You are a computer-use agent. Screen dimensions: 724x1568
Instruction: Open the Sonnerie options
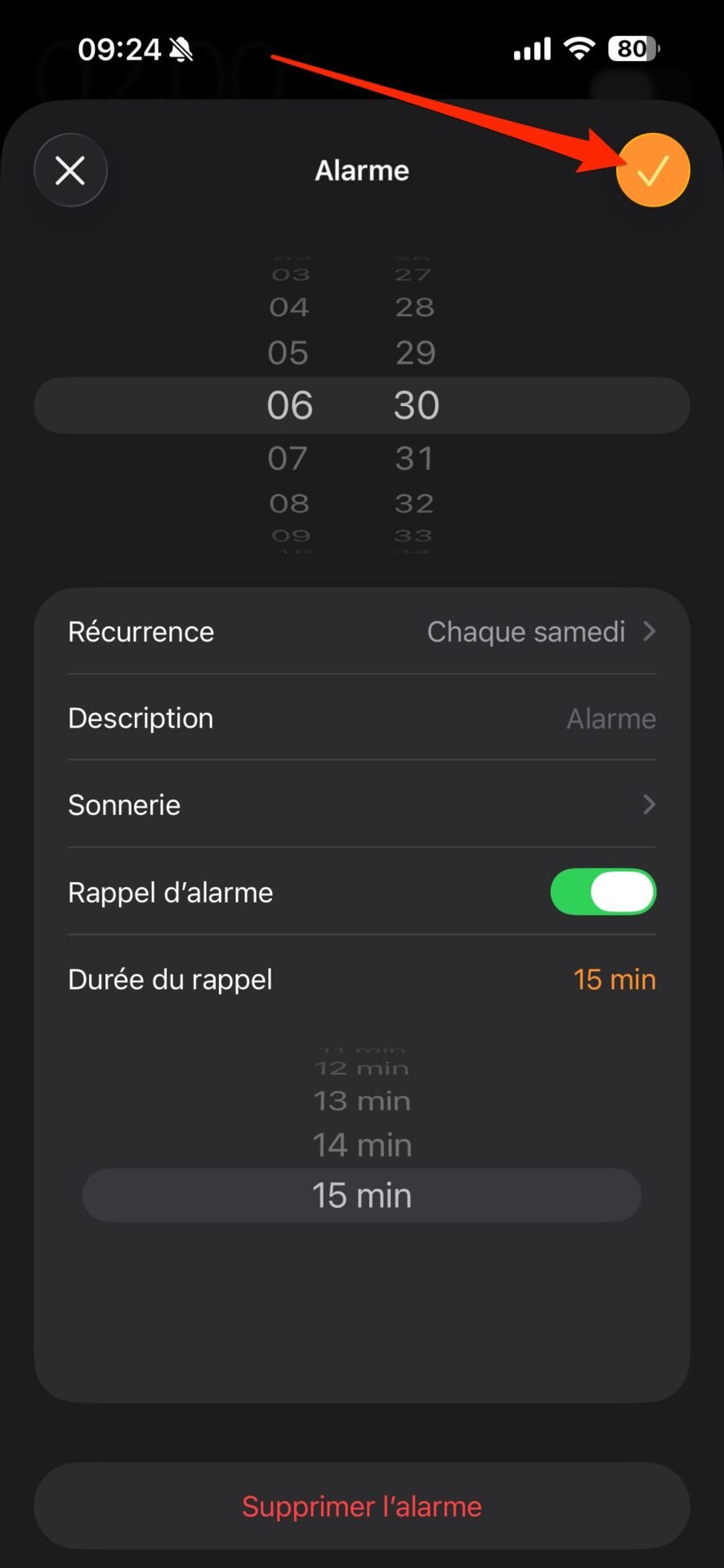point(362,804)
